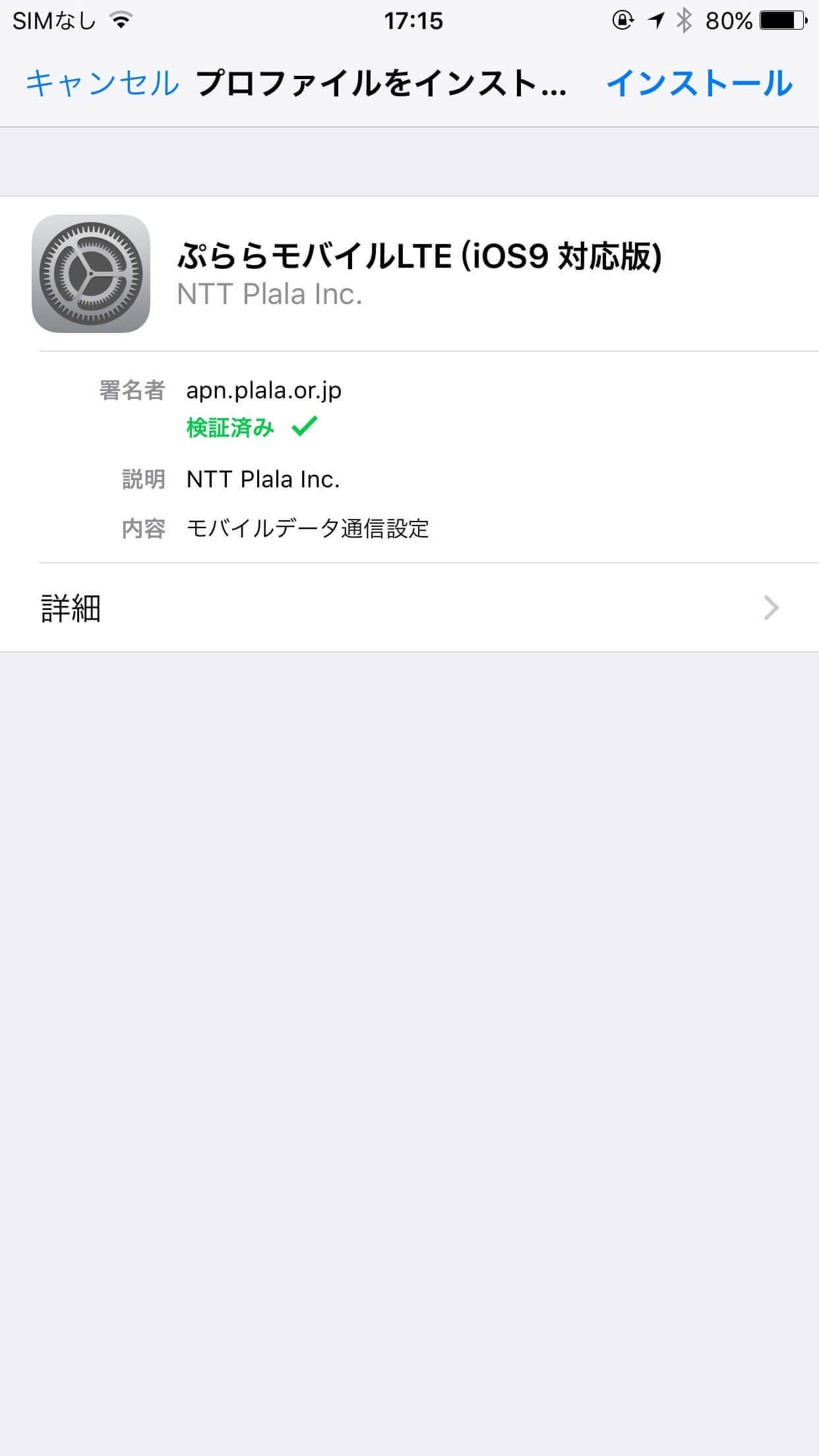Tap キャンセル to cancel profile installation
This screenshot has height=1456, width=819.
[102, 84]
